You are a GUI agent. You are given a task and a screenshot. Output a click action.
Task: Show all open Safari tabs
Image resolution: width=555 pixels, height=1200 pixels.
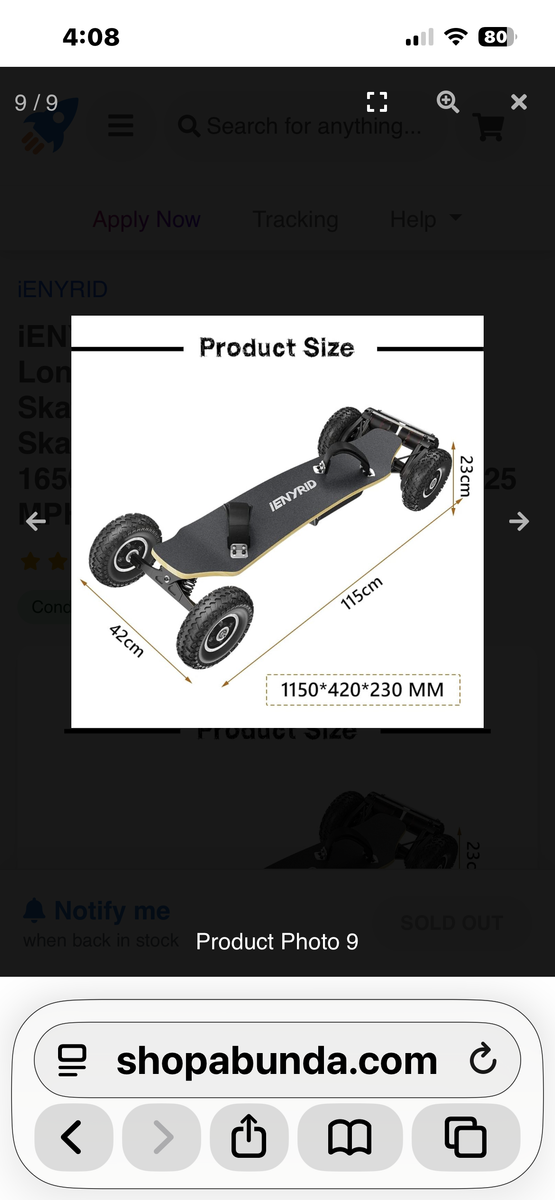[x=465, y=1137]
